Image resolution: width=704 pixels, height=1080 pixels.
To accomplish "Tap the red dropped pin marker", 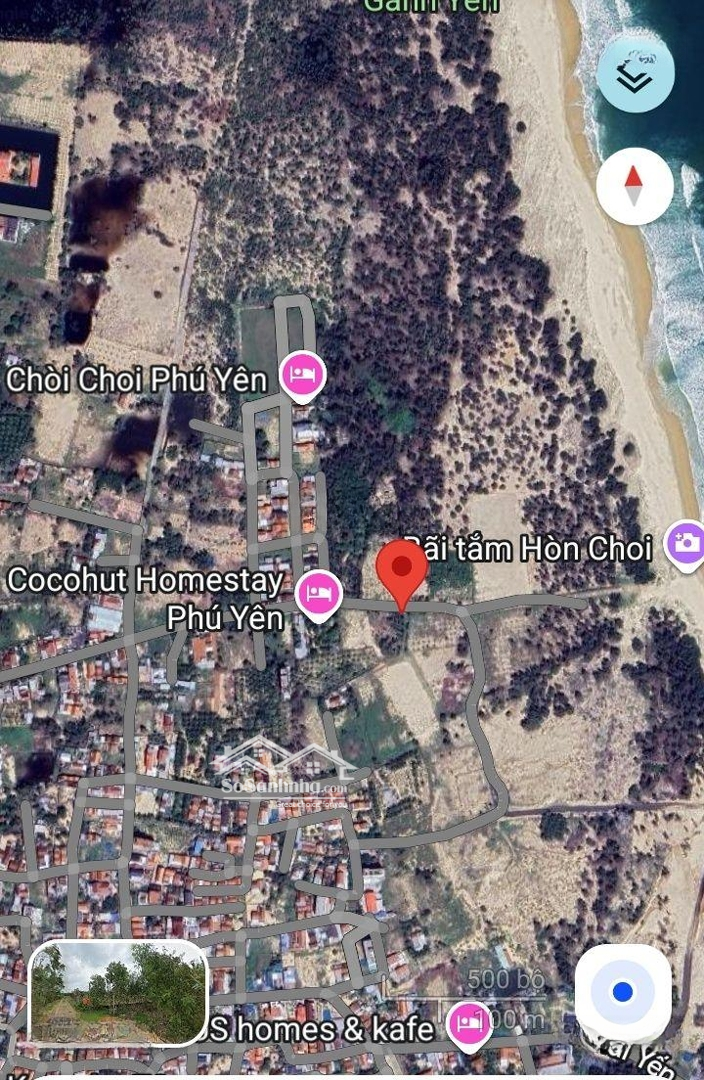I will 402,569.
